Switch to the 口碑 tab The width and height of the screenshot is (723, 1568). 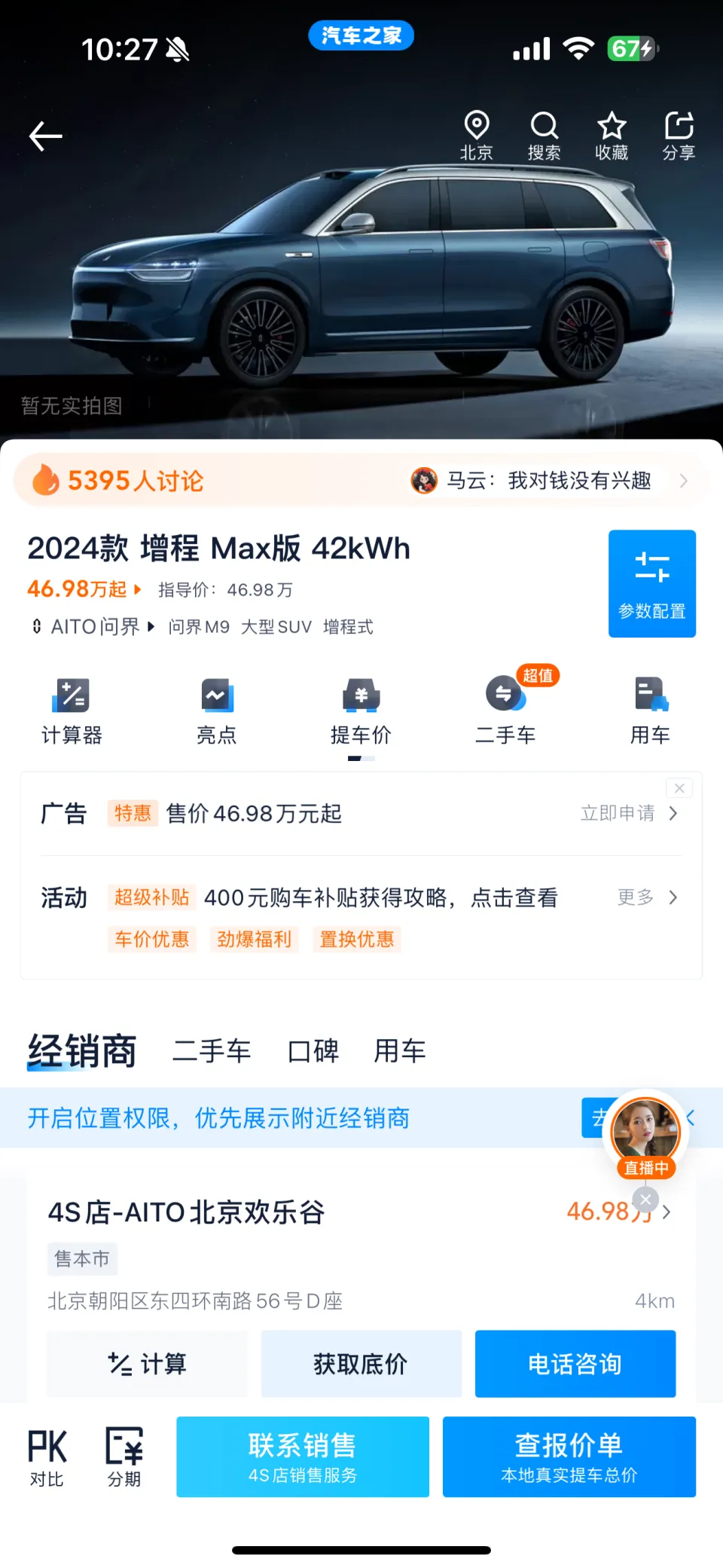click(x=313, y=1050)
